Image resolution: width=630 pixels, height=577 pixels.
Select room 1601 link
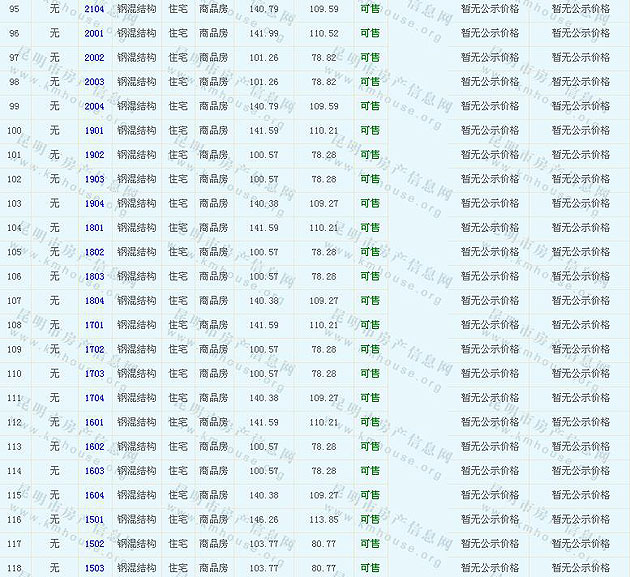point(94,423)
